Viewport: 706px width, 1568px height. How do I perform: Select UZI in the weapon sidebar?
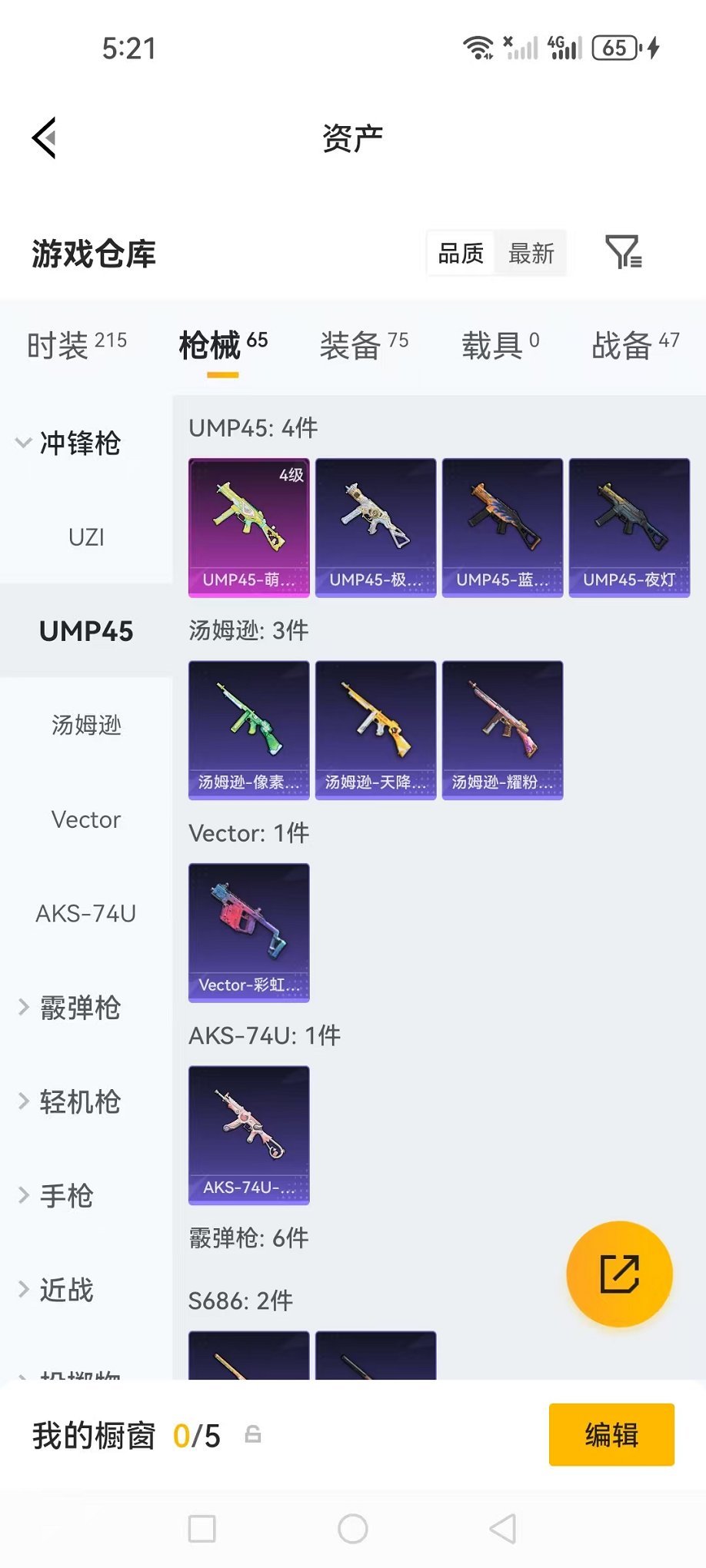(x=87, y=537)
